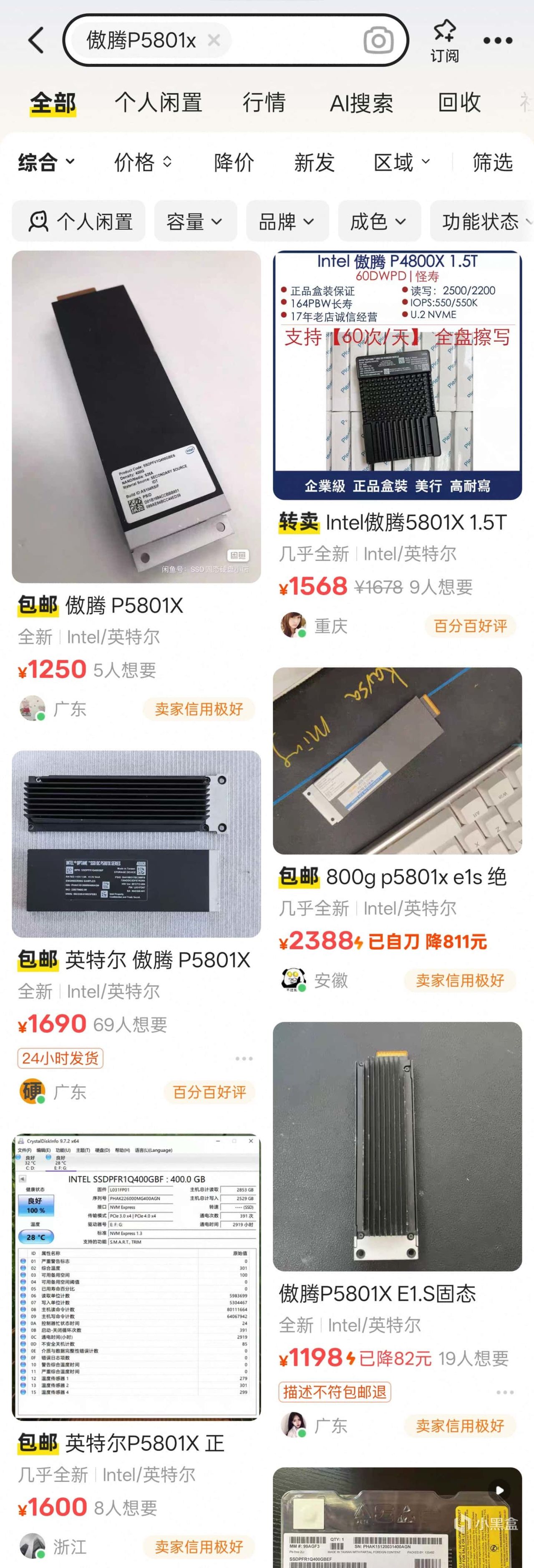Switch to the 回收 tab
The image size is (534, 1568).
(459, 102)
